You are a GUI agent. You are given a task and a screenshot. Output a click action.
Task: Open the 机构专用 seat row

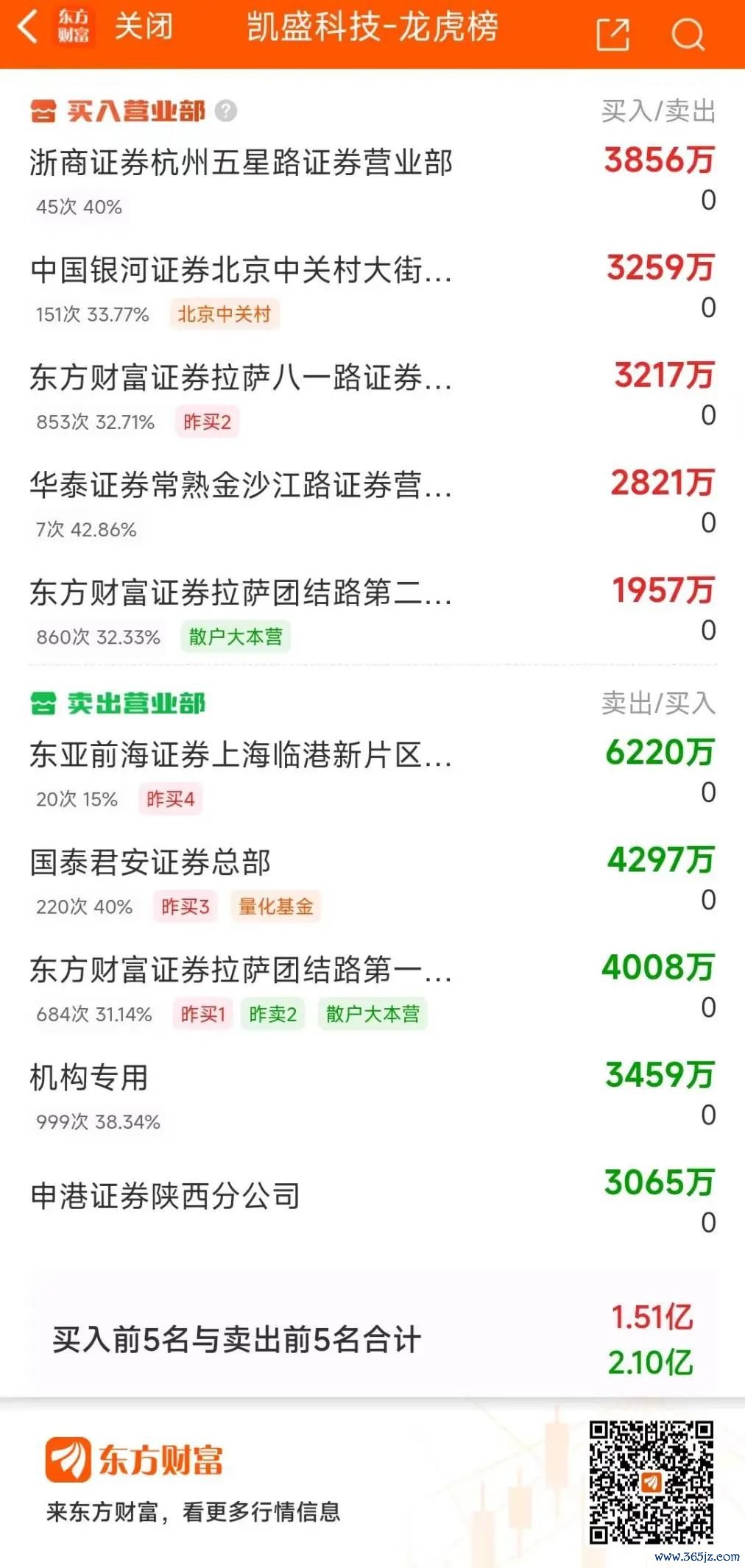pos(89,1078)
